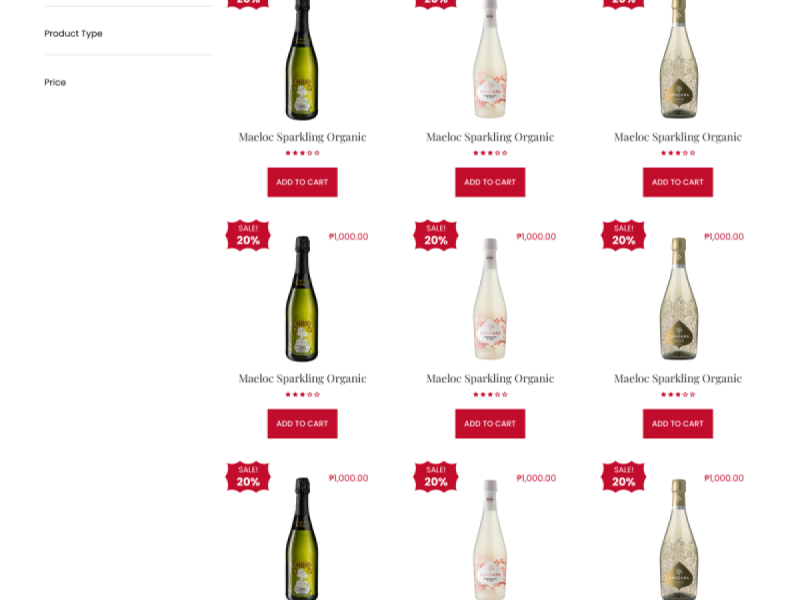Viewport: 800px width, 600px height.
Task: Add the fully visible pink-label bottle to cart
Action: coord(490,424)
